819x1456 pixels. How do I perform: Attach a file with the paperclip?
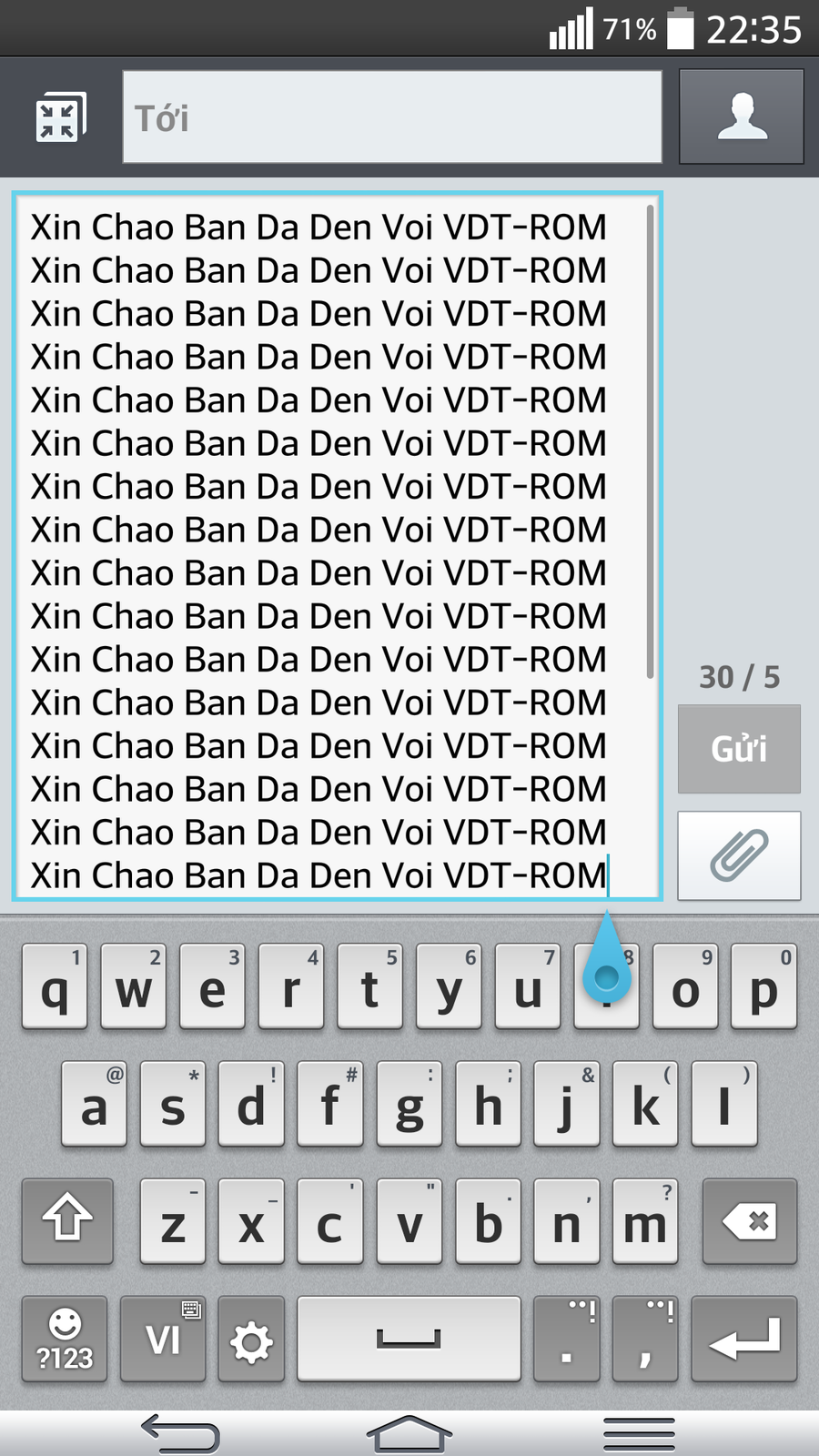[739, 855]
